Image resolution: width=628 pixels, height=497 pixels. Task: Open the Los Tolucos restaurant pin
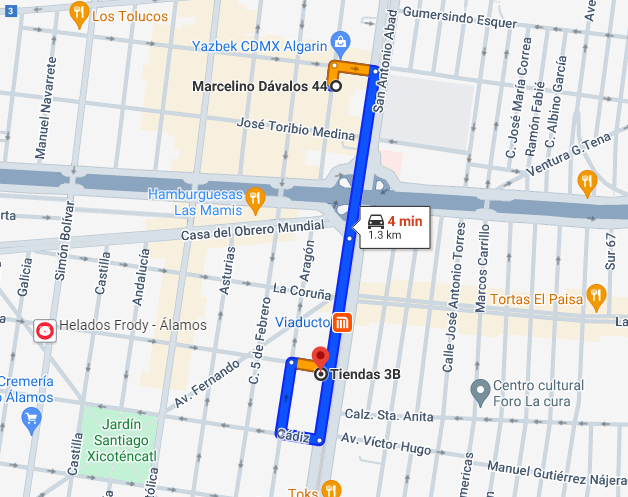point(79,14)
